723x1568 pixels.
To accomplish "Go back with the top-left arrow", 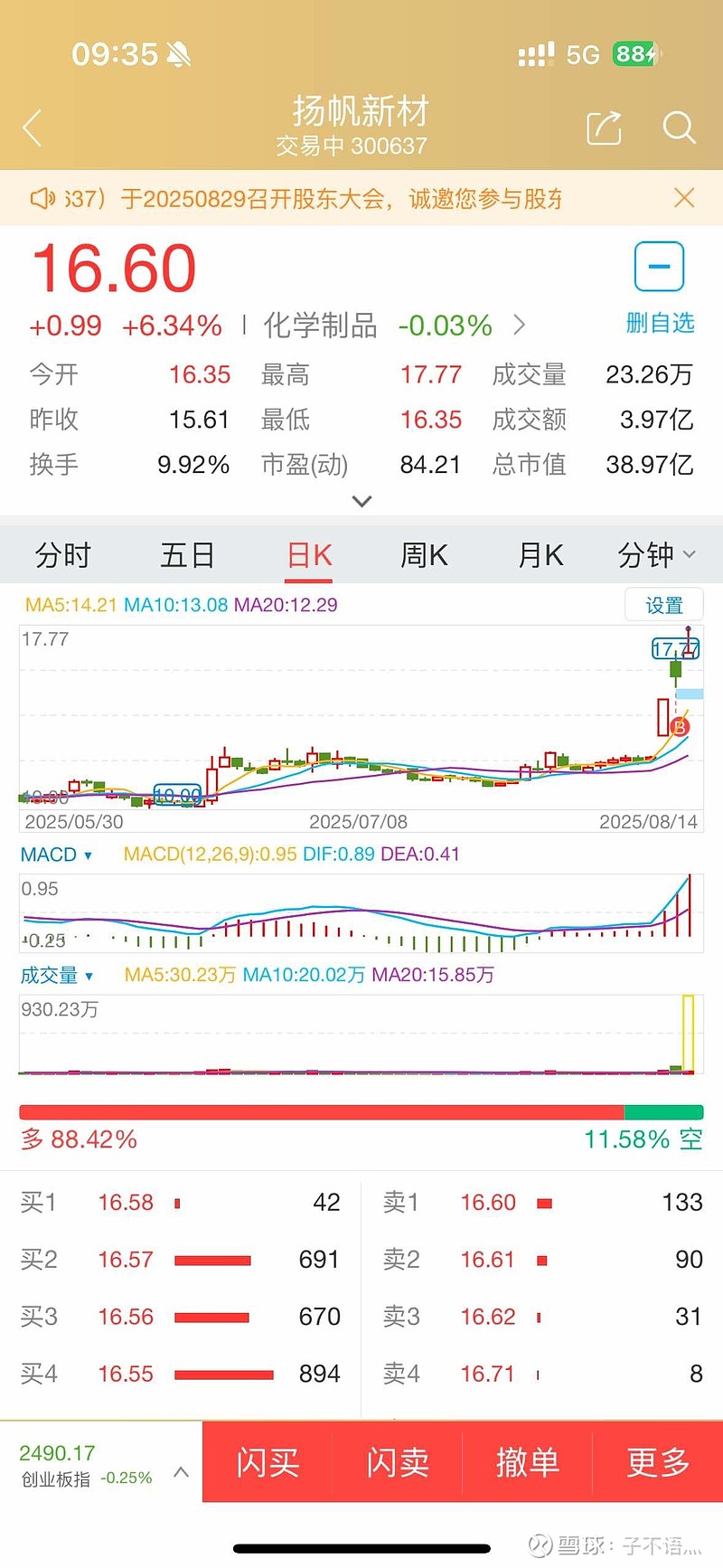I will click(x=33, y=128).
